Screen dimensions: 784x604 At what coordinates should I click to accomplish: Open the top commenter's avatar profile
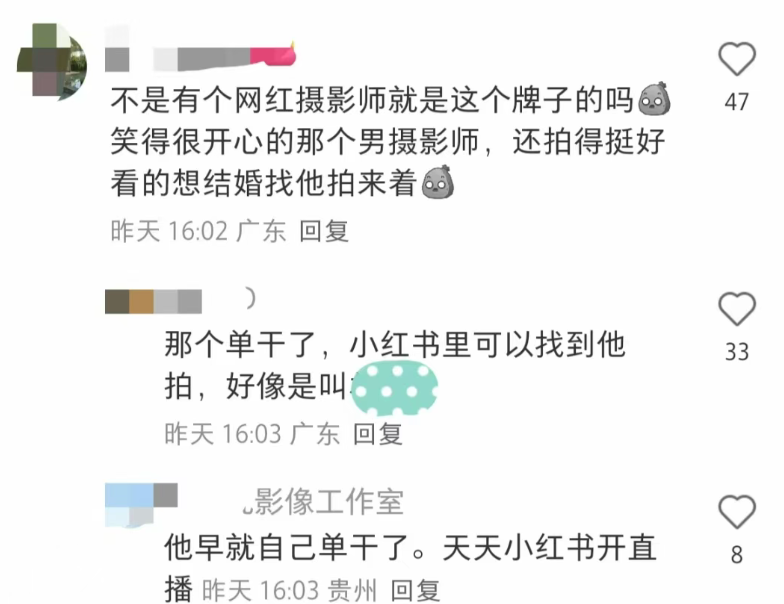(x=52, y=58)
